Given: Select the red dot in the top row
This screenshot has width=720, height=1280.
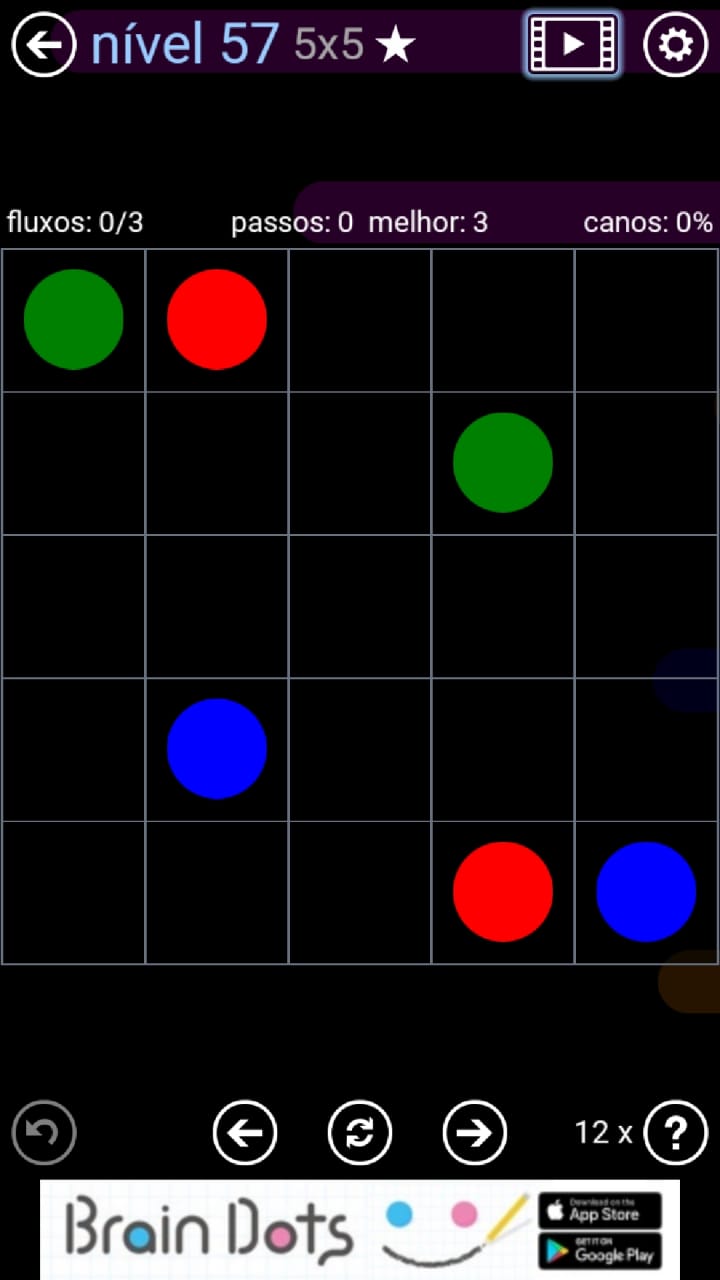Looking at the screenshot, I should (x=217, y=320).
